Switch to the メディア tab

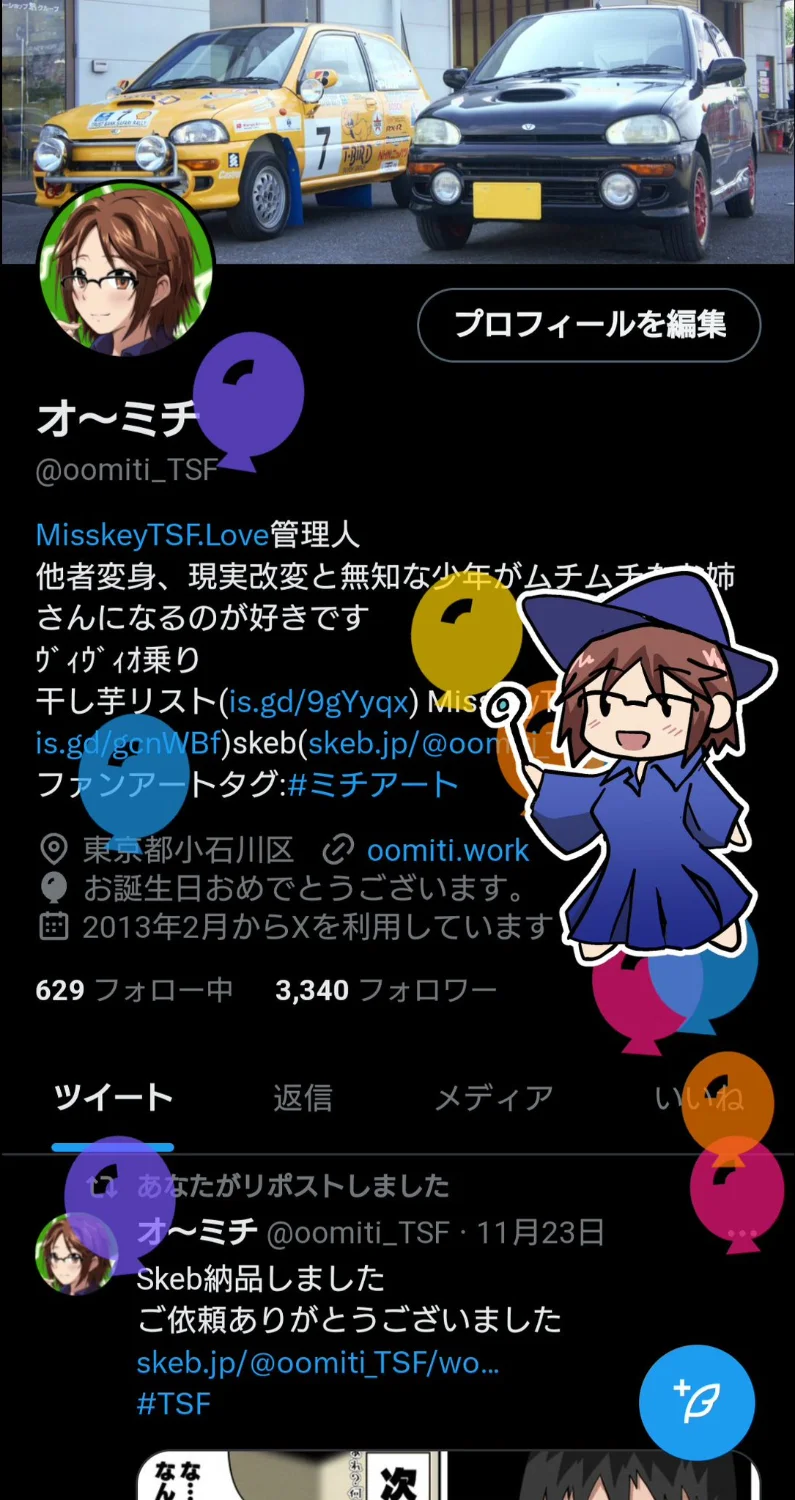493,1098
